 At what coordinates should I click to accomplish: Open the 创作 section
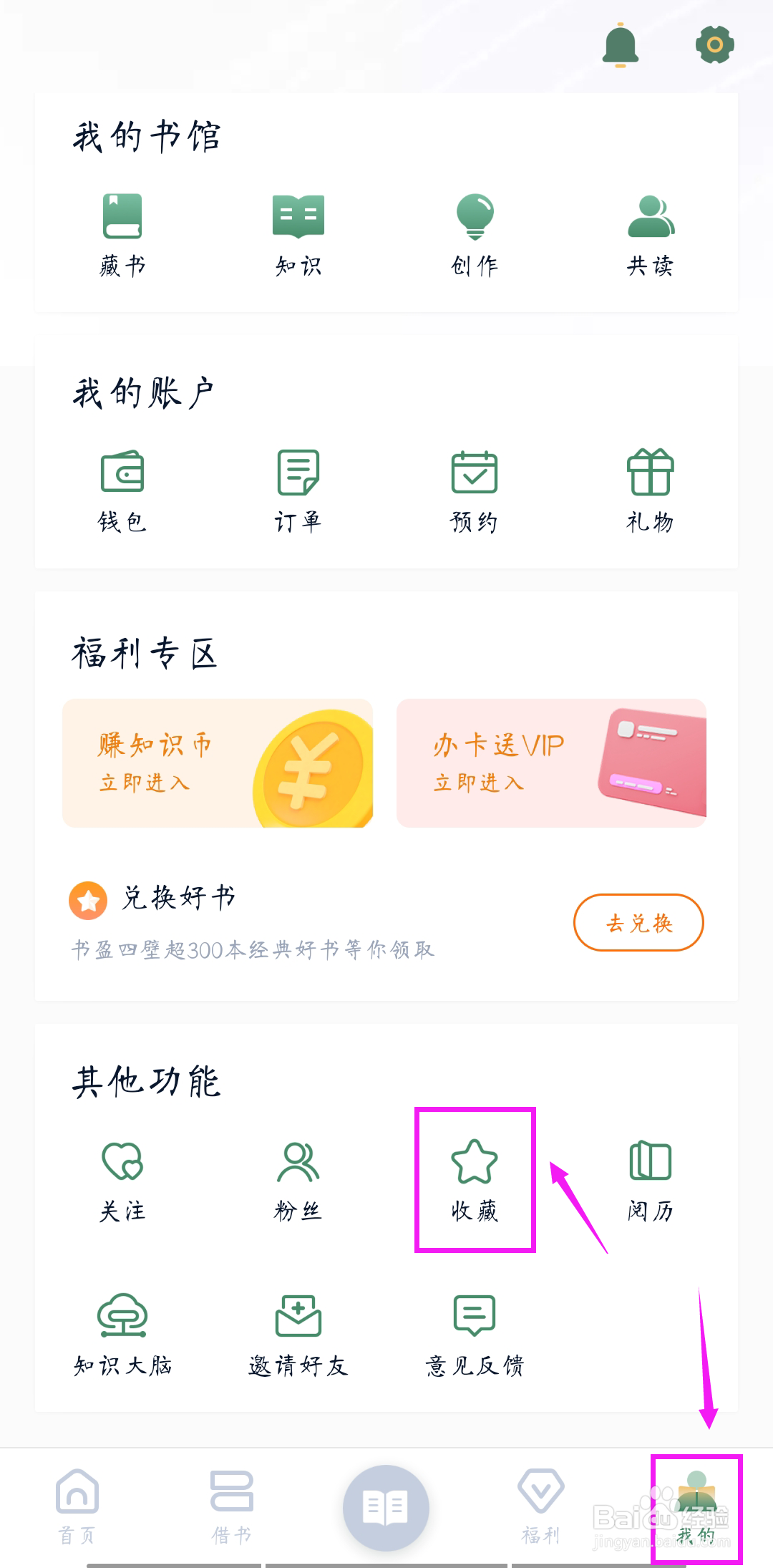click(475, 236)
